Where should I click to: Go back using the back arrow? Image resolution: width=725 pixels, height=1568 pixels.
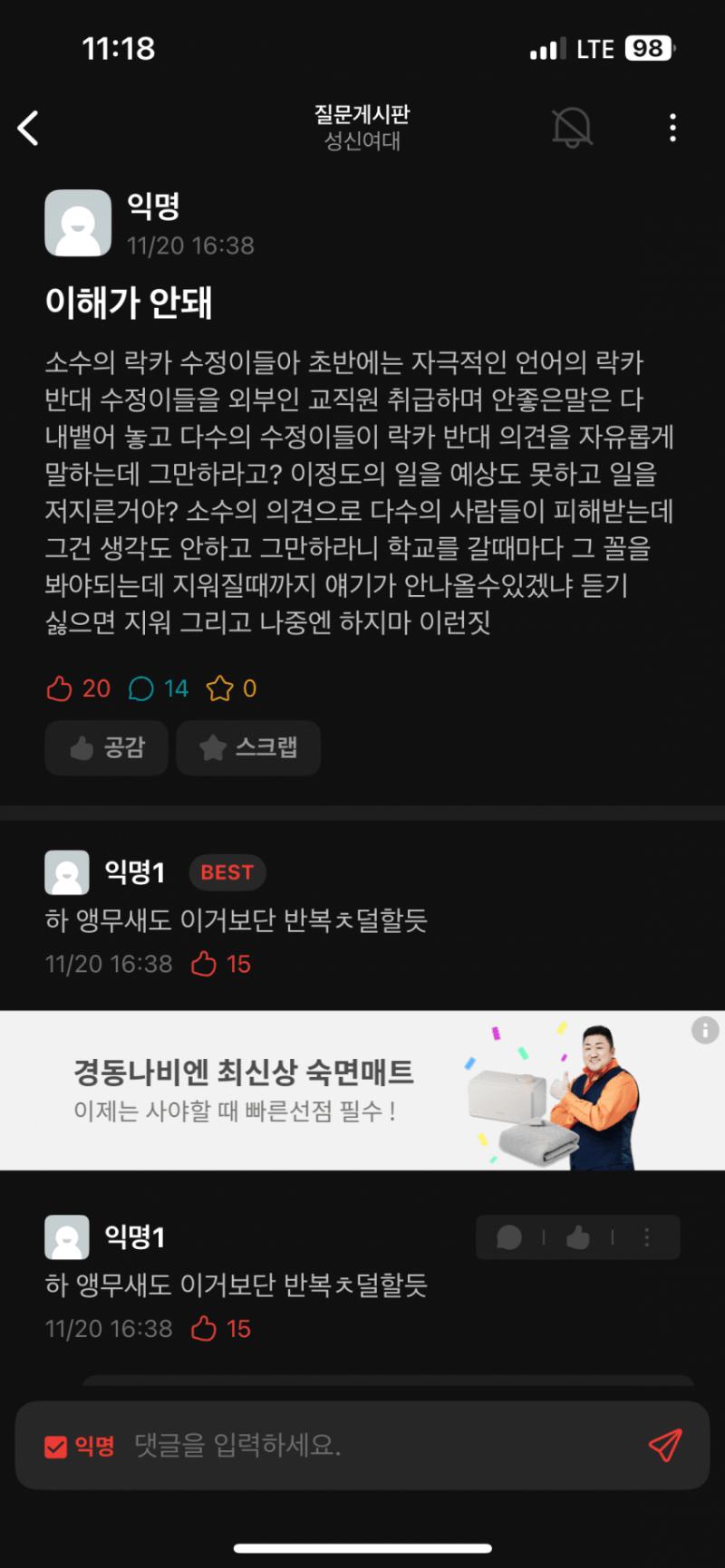pyautogui.click(x=29, y=128)
